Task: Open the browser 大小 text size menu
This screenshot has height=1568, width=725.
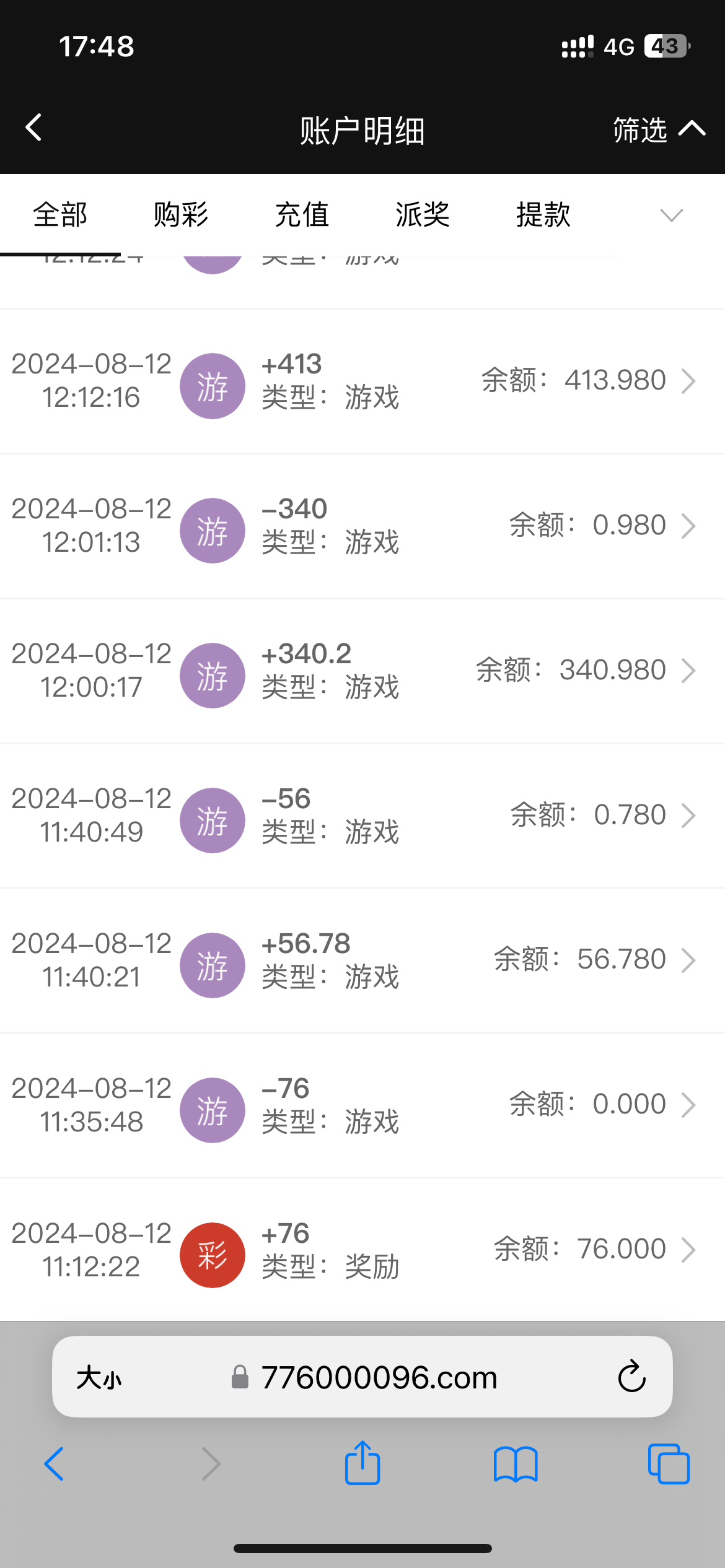Action: pos(99,1378)
